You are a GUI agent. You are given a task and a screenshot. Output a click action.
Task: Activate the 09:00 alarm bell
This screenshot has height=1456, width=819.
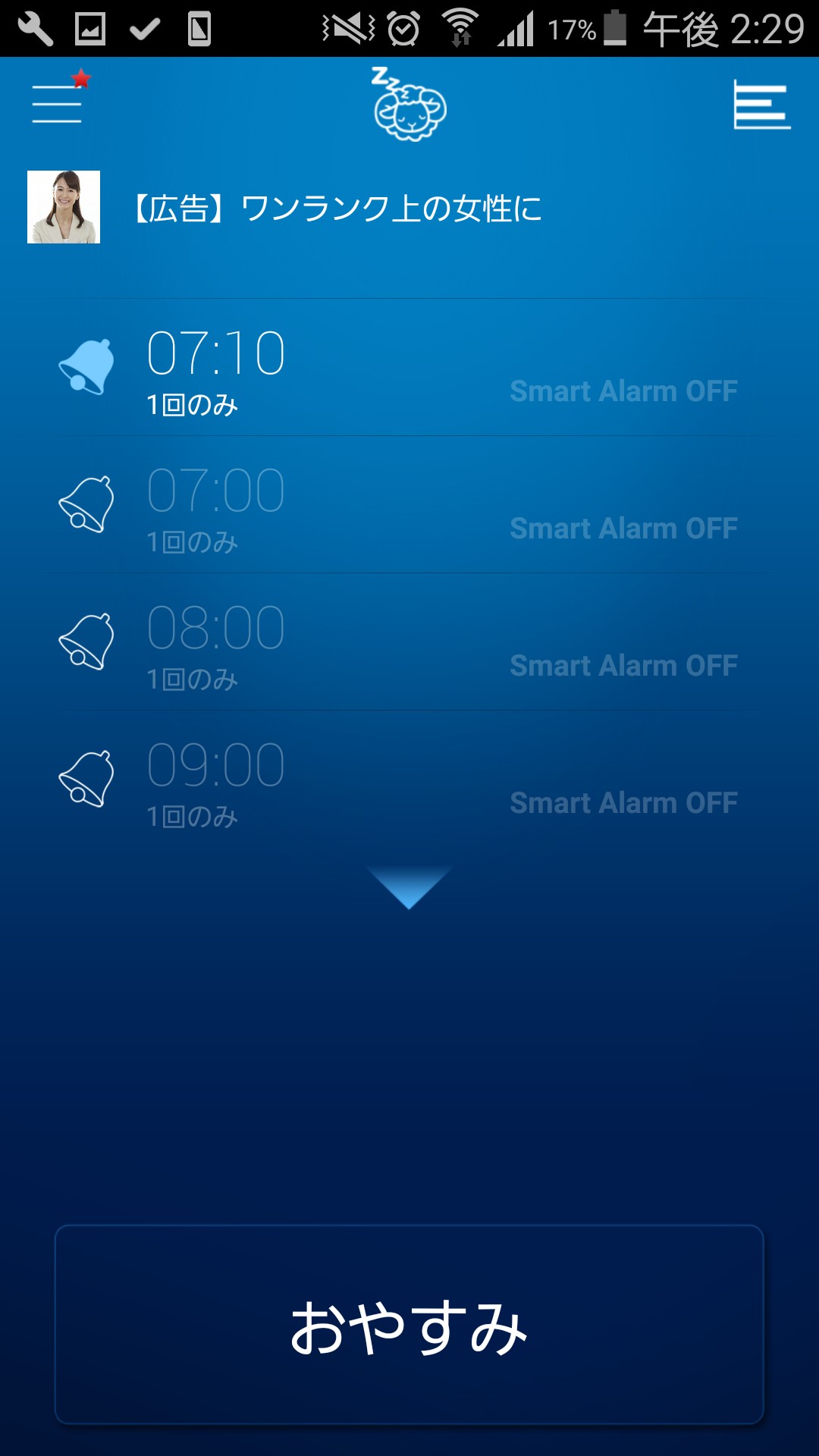click(86, 779)
